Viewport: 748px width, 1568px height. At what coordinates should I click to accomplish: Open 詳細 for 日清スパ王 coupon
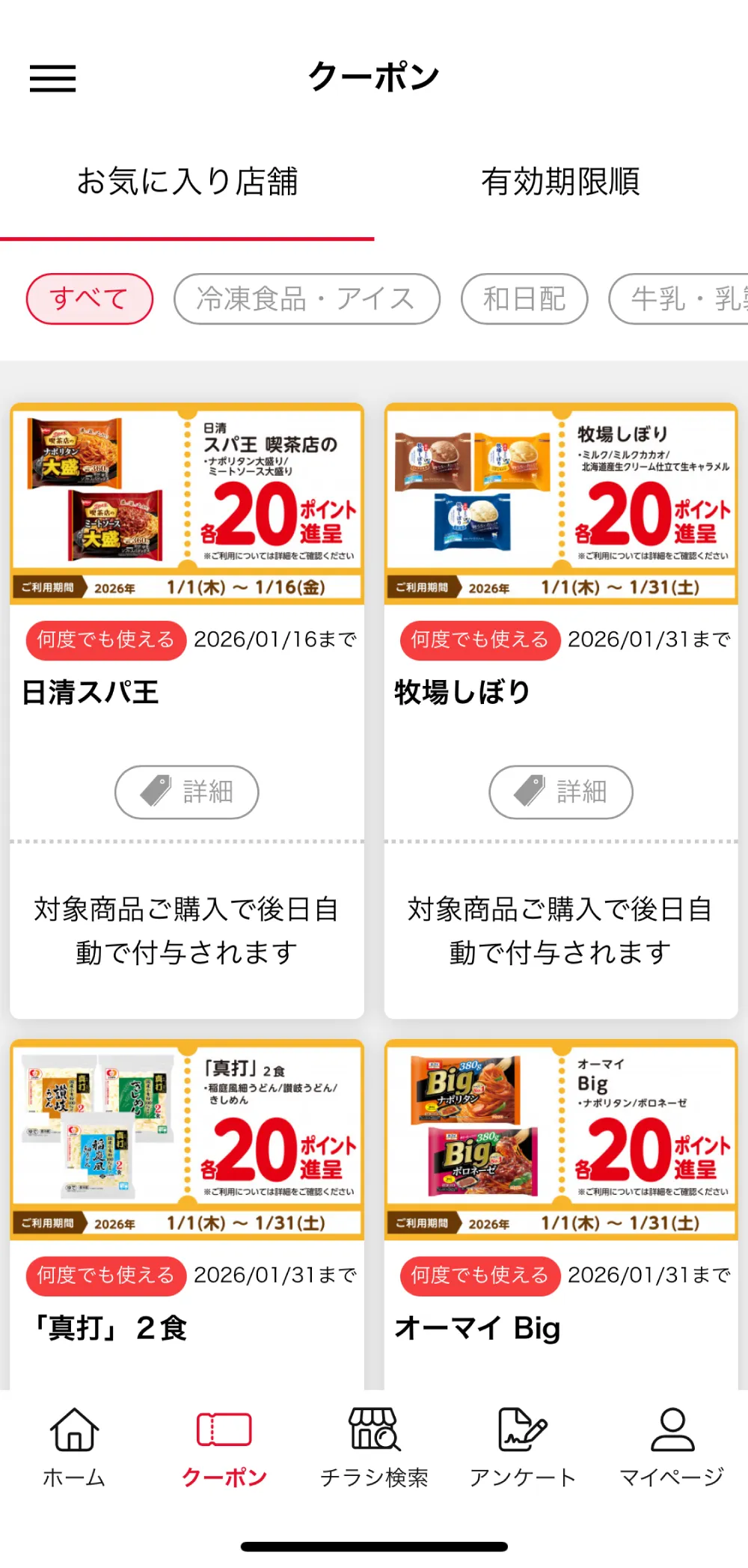coord(187,791)
